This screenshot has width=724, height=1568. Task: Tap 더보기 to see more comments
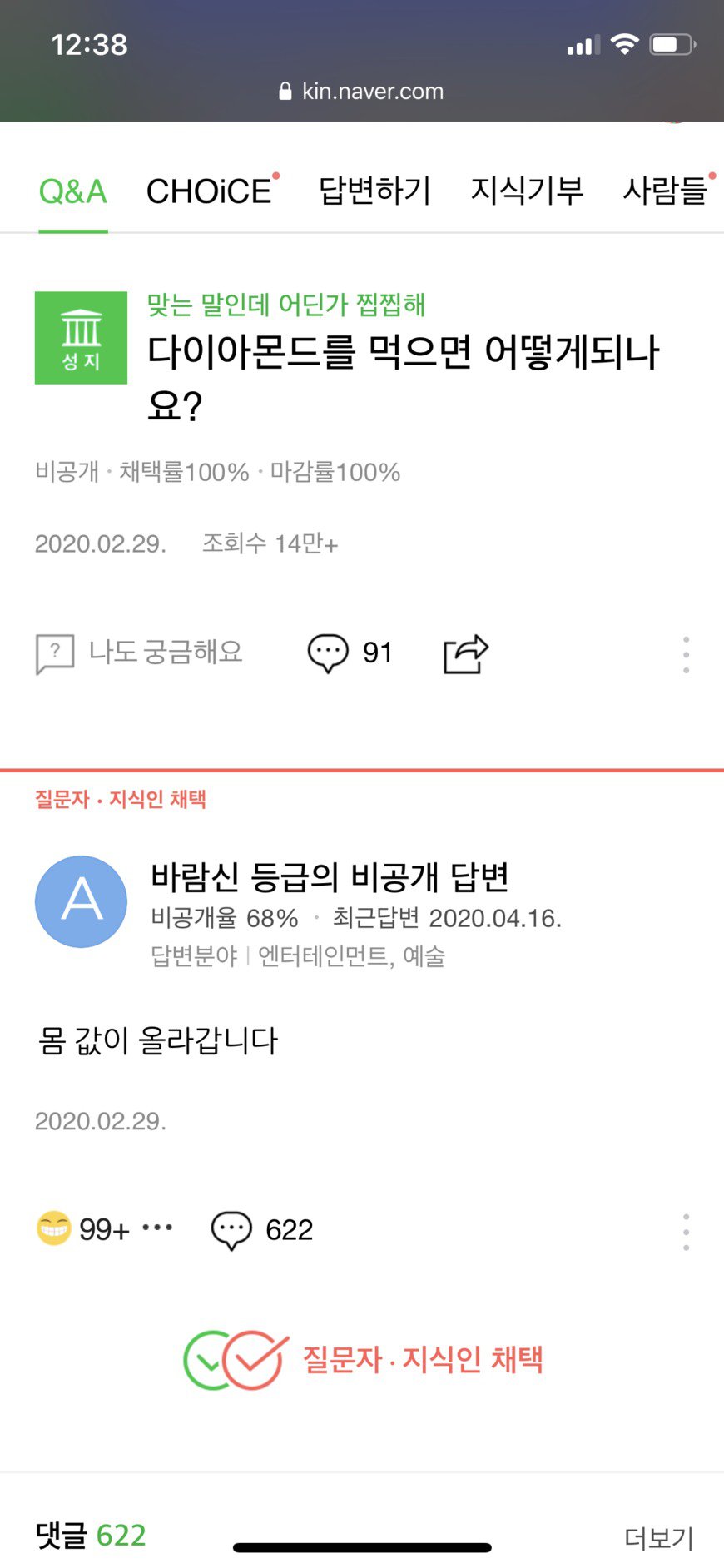click(658, 1537)
